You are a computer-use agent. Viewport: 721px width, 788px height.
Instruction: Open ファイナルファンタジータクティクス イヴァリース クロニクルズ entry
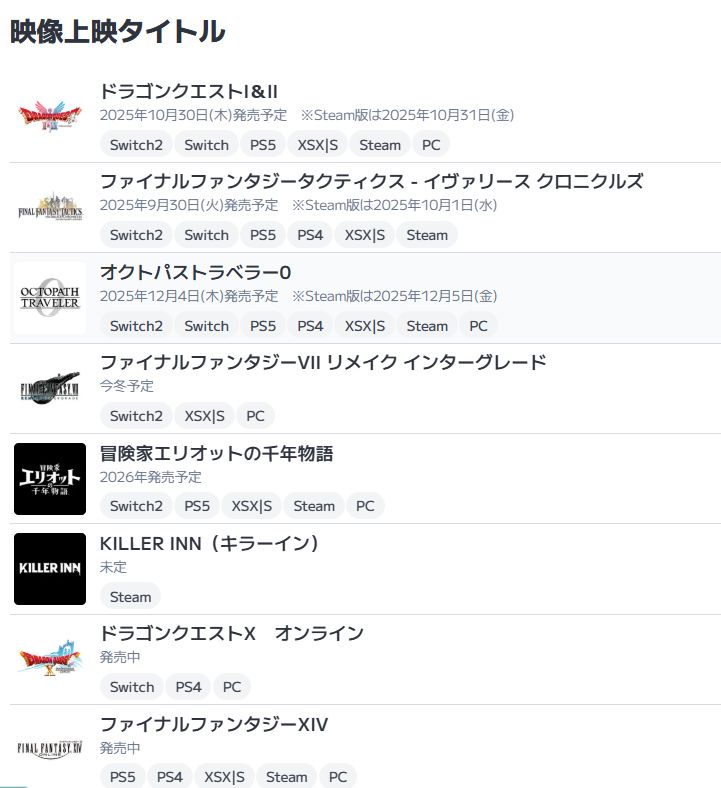point(371,182)
